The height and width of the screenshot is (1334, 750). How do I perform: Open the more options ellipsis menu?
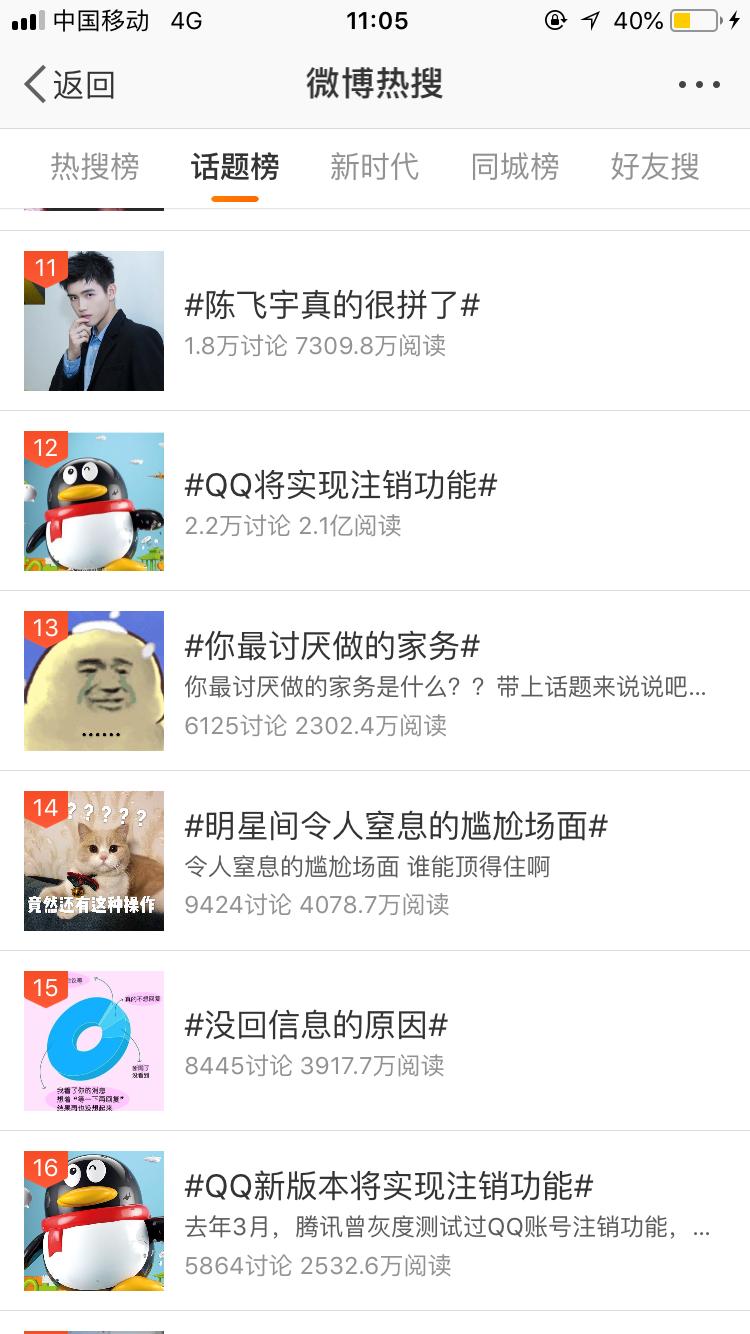[x=697, y=85]
